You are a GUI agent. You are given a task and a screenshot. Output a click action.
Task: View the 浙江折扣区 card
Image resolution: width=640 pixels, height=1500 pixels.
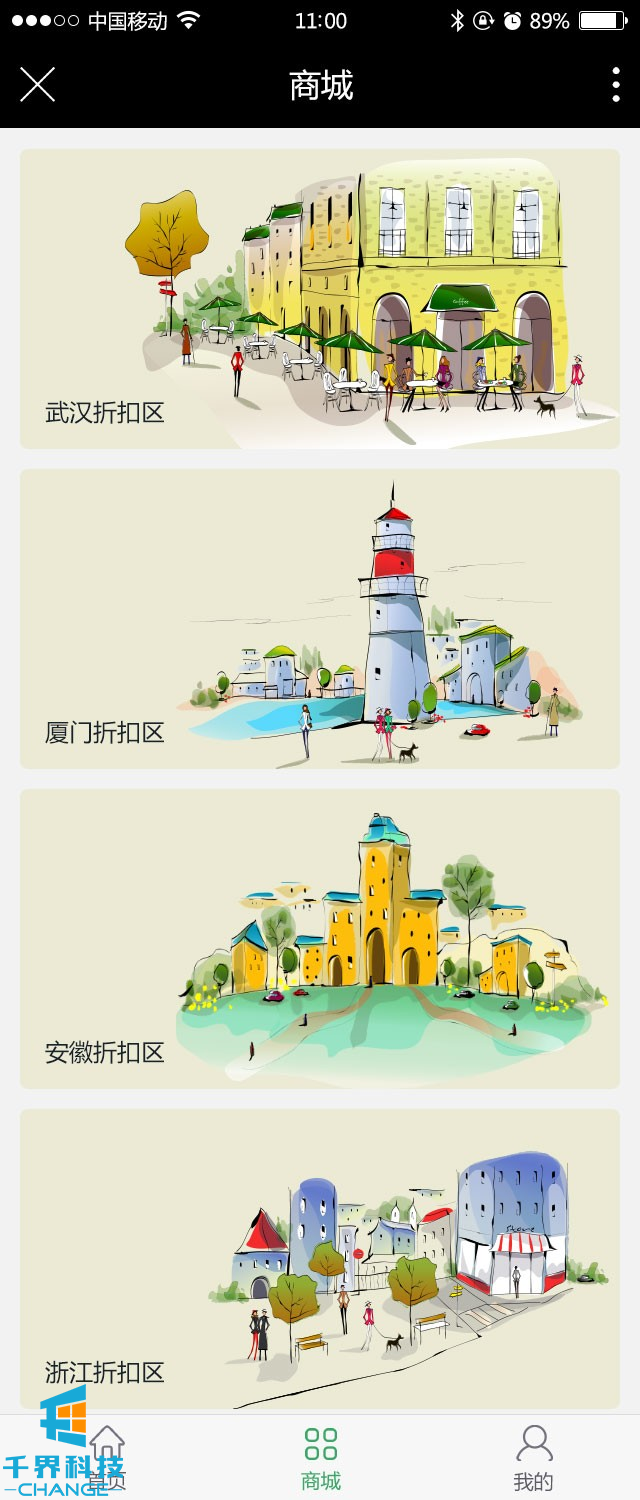[320, 1258]
